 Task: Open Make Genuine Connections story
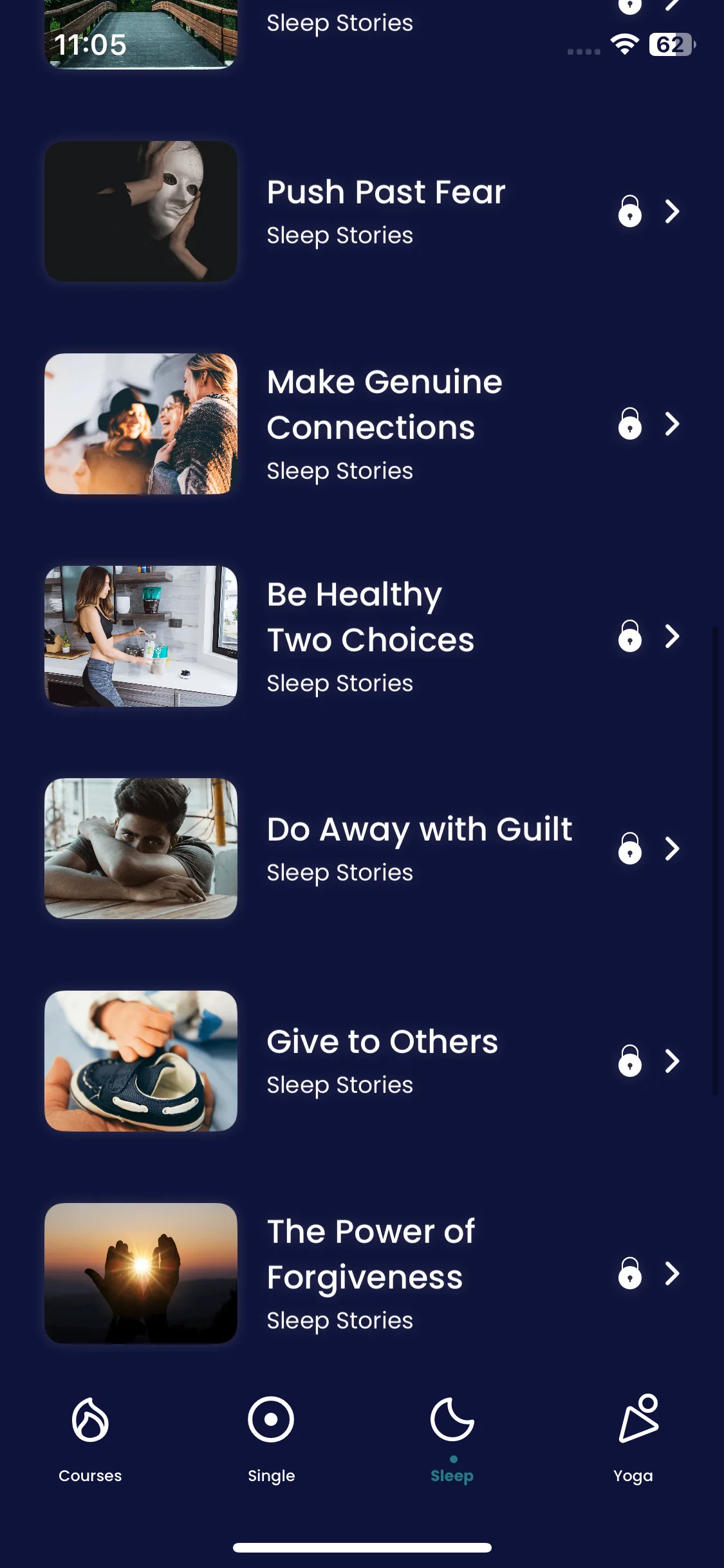[384, 424]
